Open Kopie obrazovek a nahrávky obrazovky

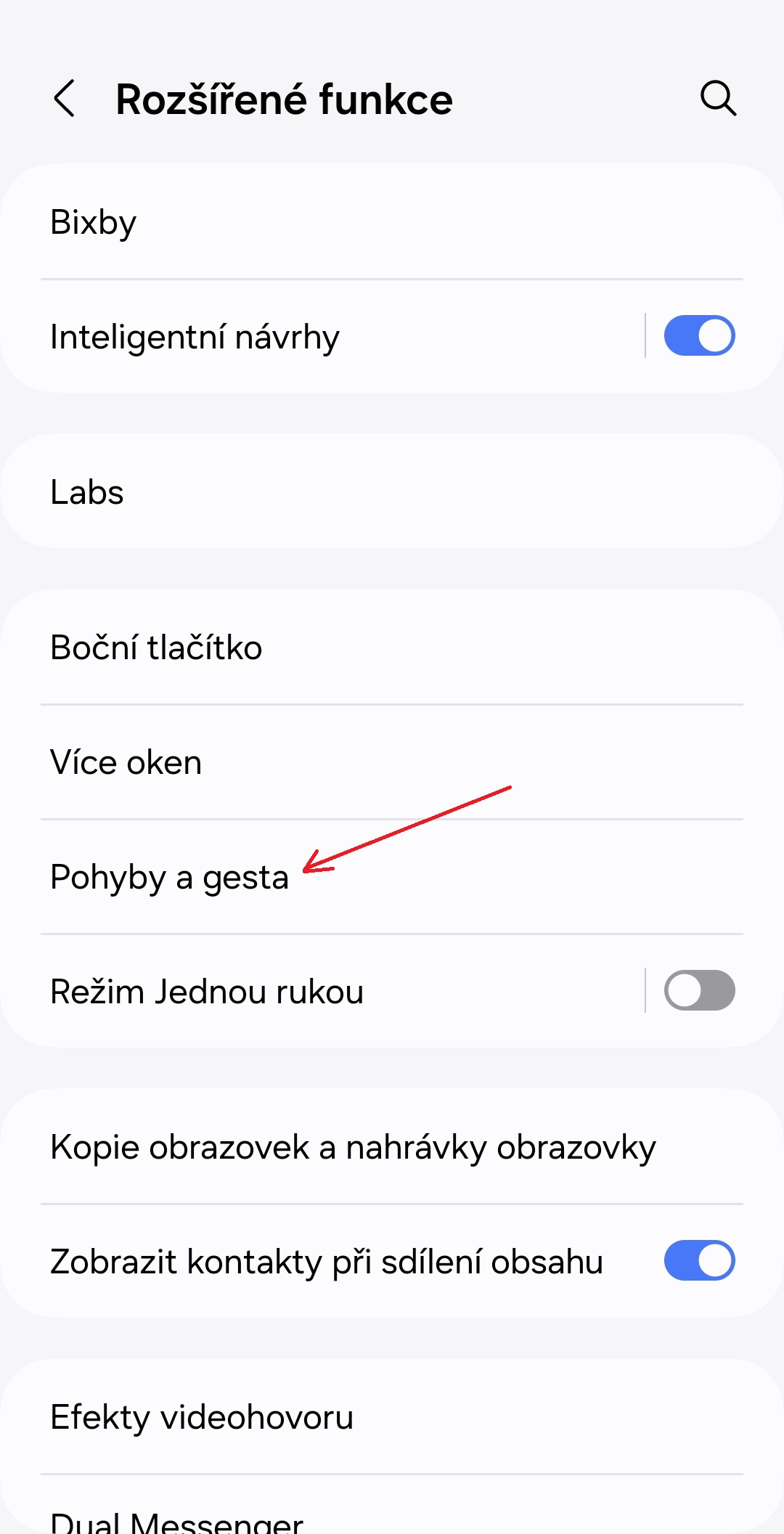[392, 1147]
